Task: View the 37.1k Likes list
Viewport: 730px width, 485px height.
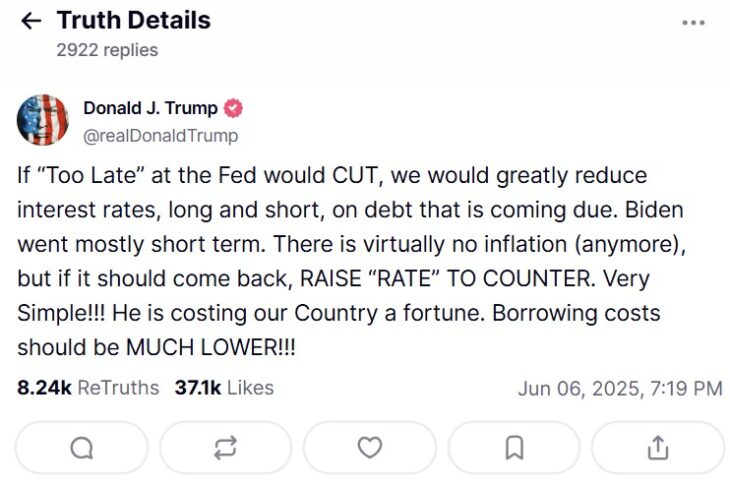Action: click(x=224, y=388)
